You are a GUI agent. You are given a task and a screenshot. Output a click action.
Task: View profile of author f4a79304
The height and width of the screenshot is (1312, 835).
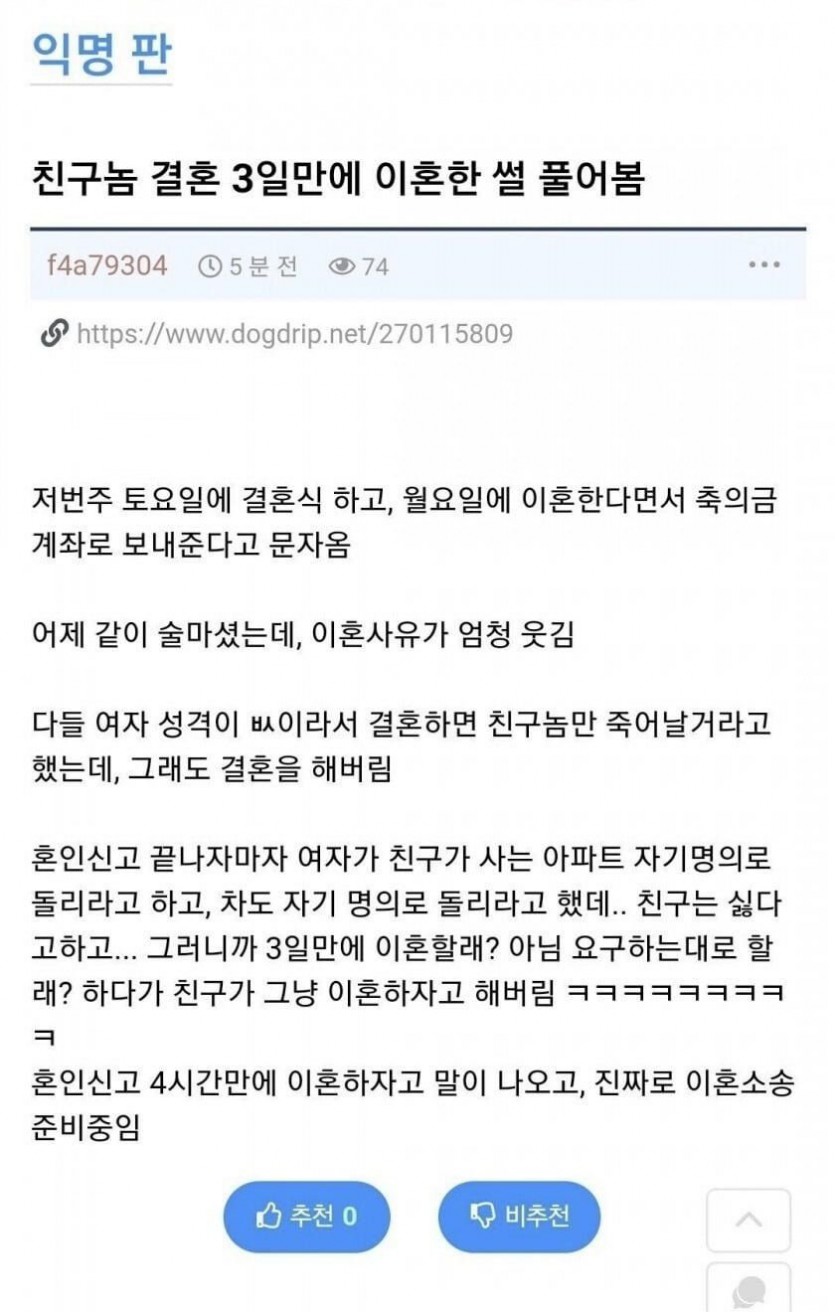(107, 266)
